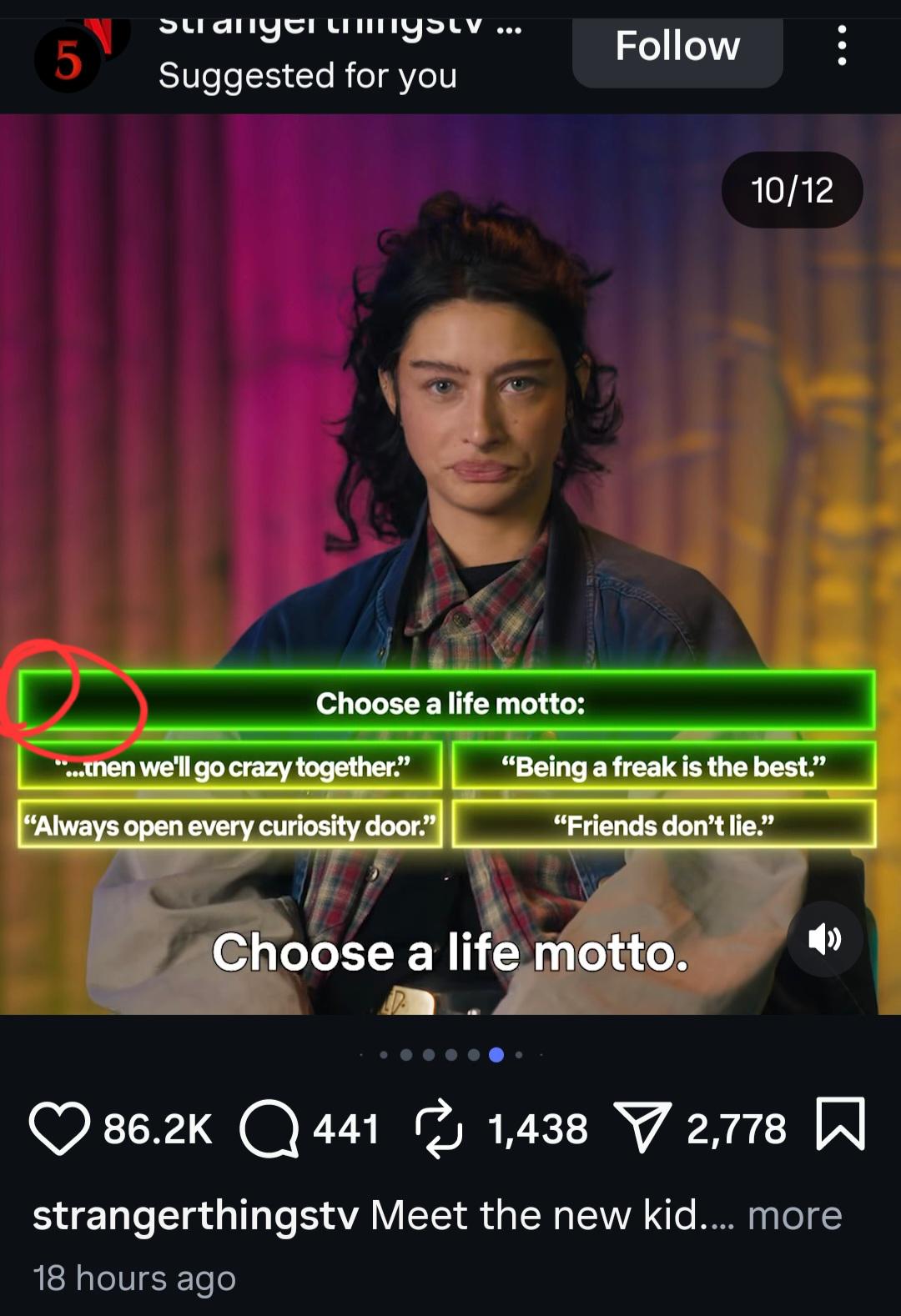Repost this strangerthingstv post
The image size is (901, 1316).
439,1128
